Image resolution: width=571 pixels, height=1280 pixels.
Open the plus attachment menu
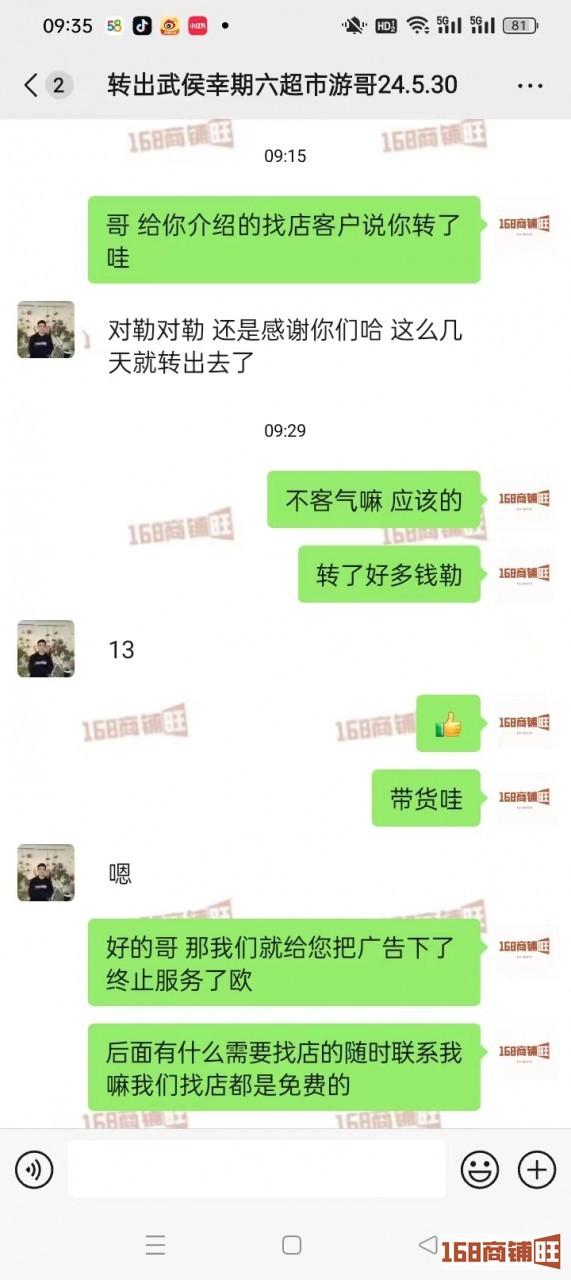pyautogui.click(x=537, y=1169)
